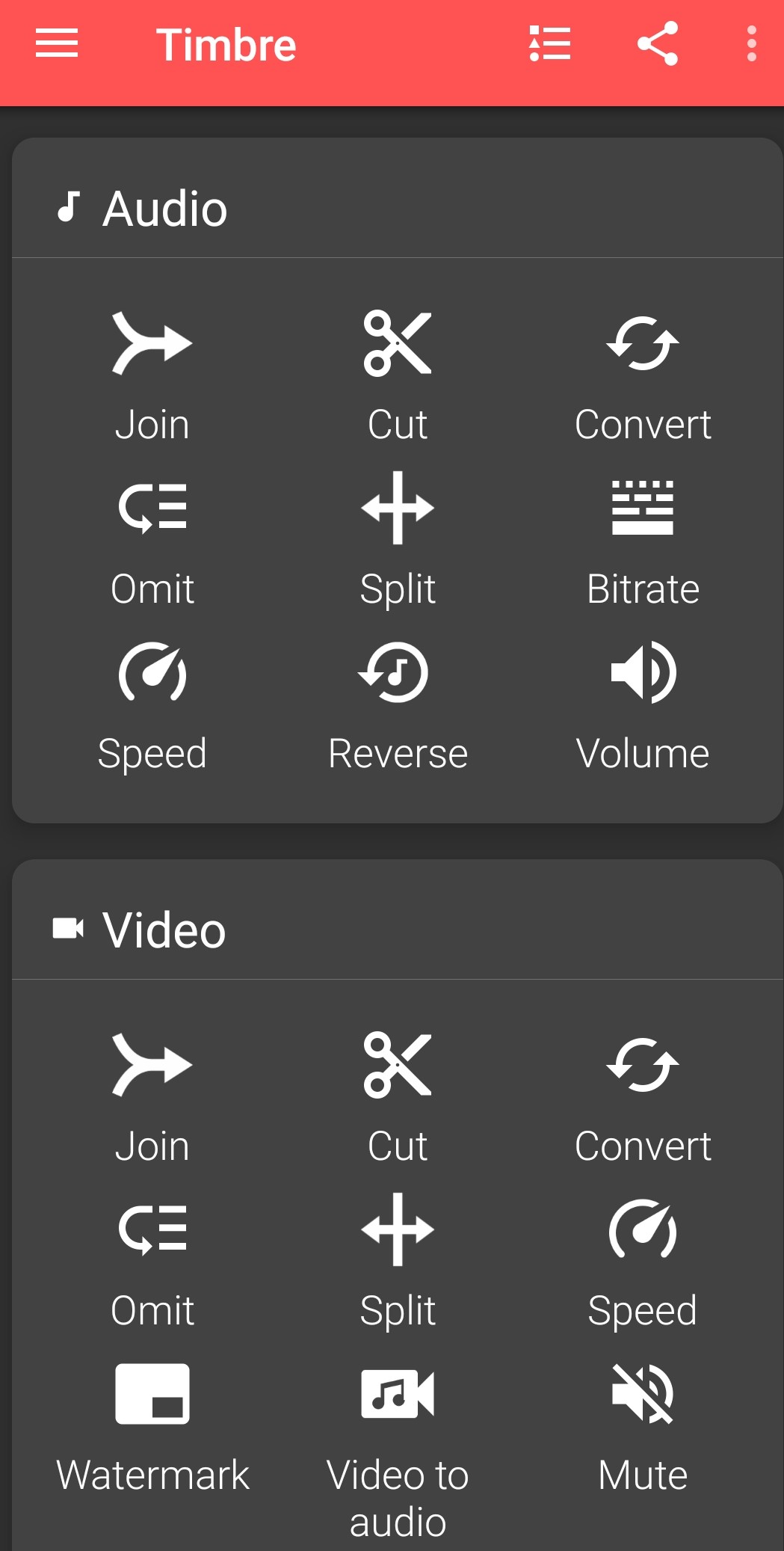Mute a video's sound
Screen dimensions: 784x1551
click(643, 1425)
